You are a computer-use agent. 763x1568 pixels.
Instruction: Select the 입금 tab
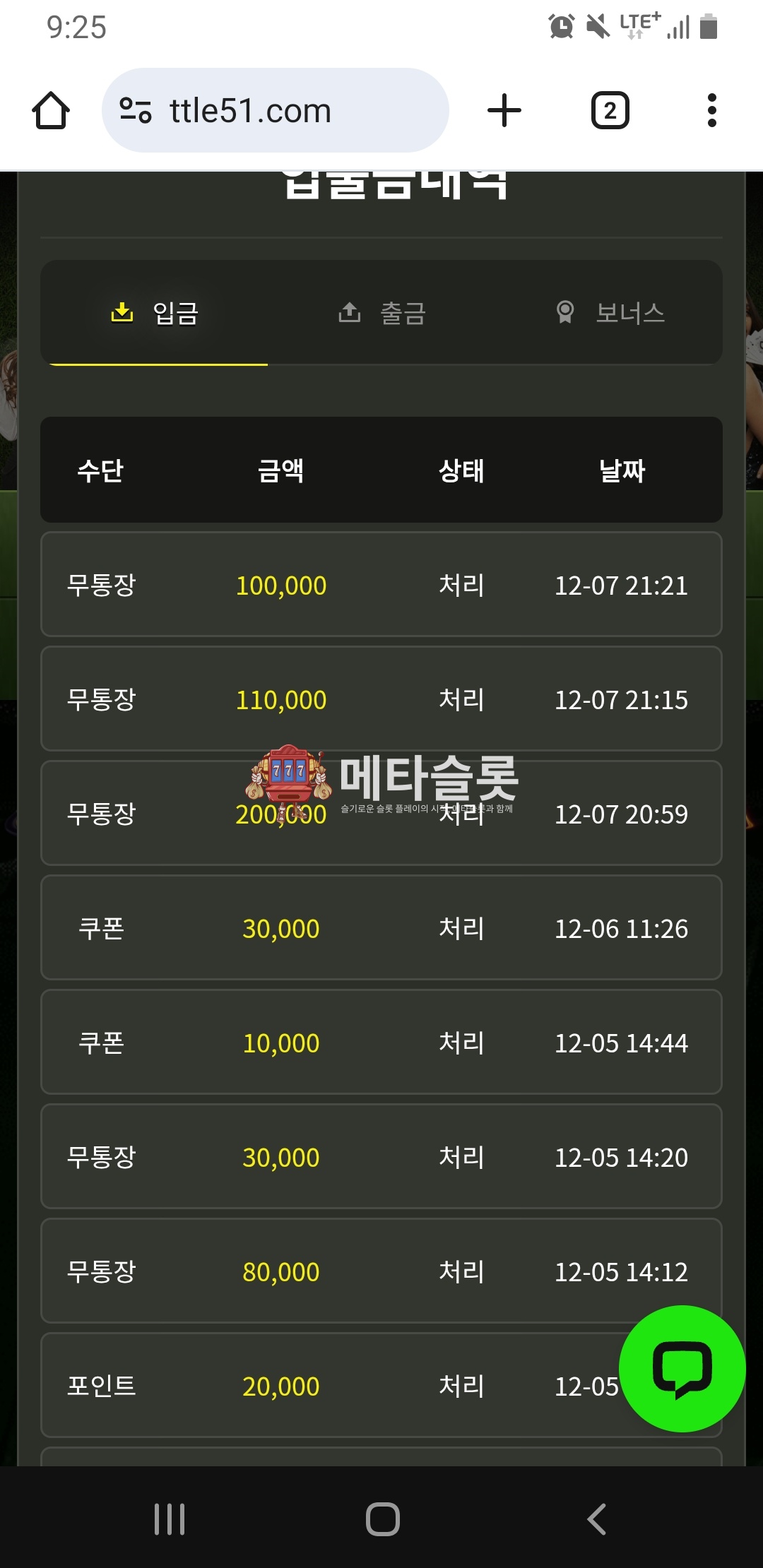pos(155,313)
